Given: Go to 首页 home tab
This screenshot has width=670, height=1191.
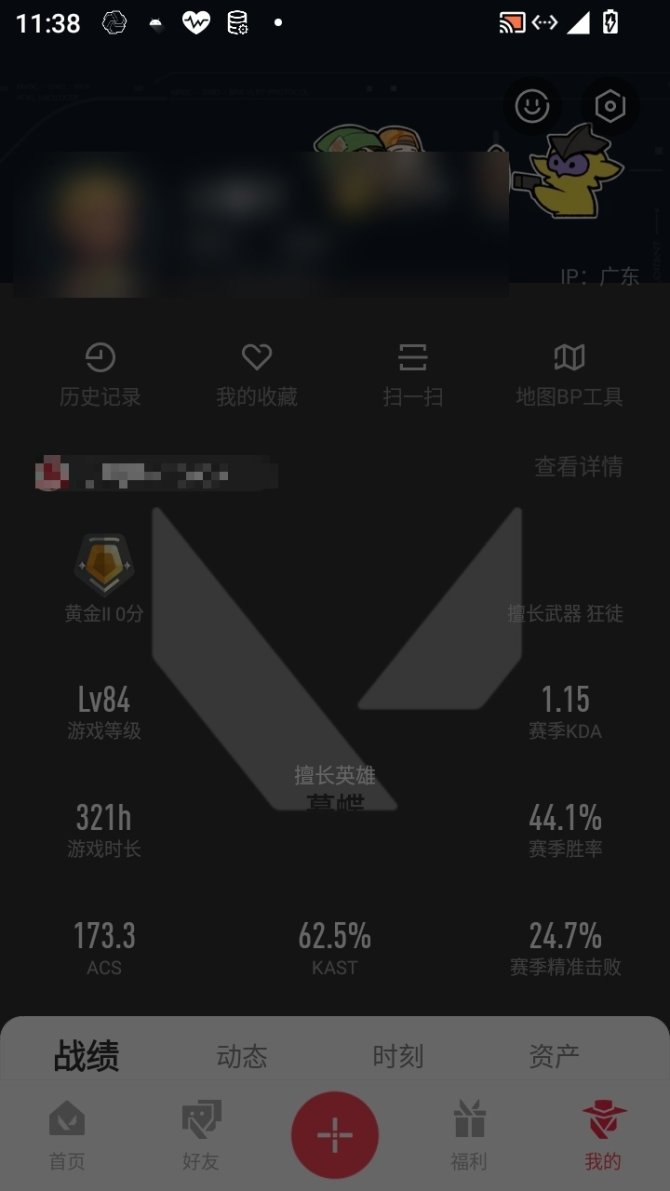Looking at the screenshot, I should tap(67, 1135).
